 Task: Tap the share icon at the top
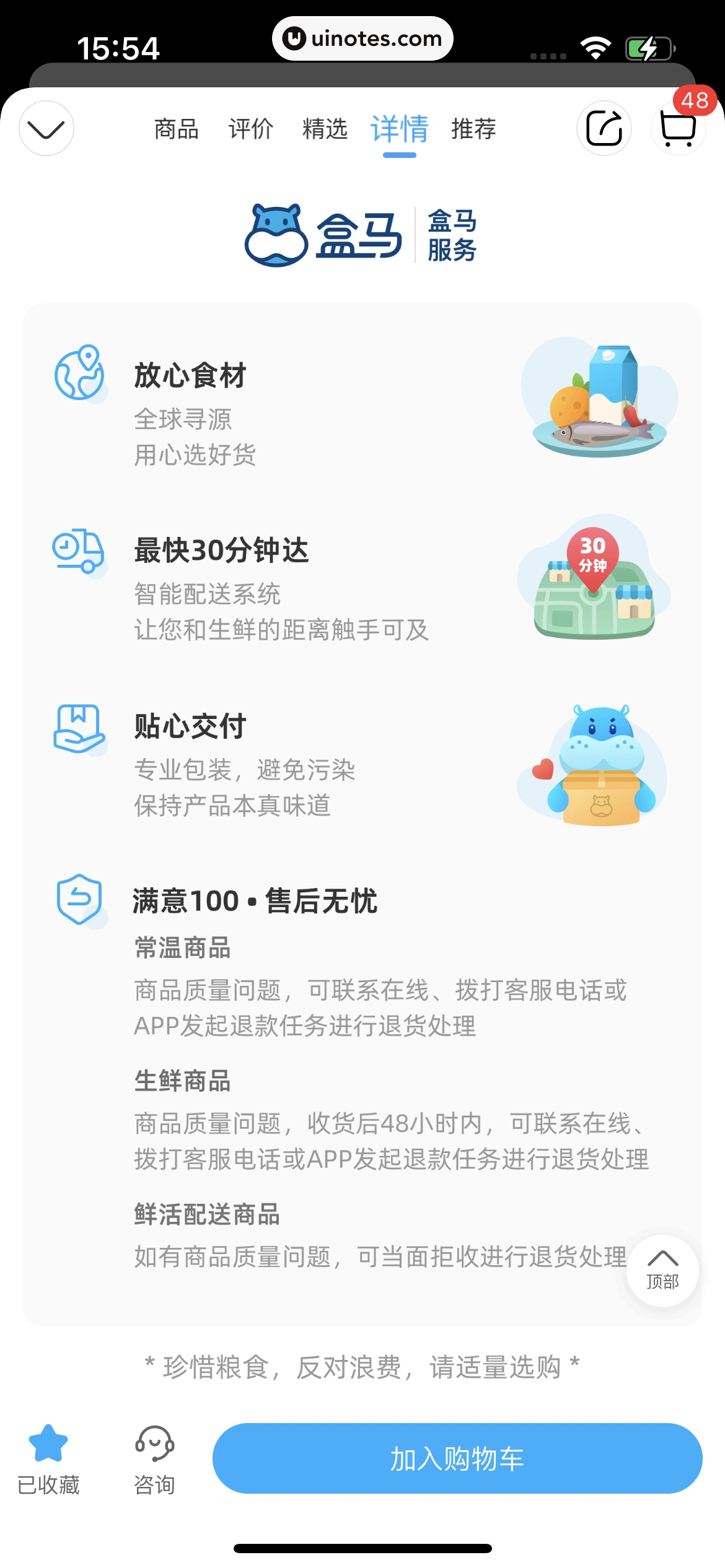tap(604, 128)
